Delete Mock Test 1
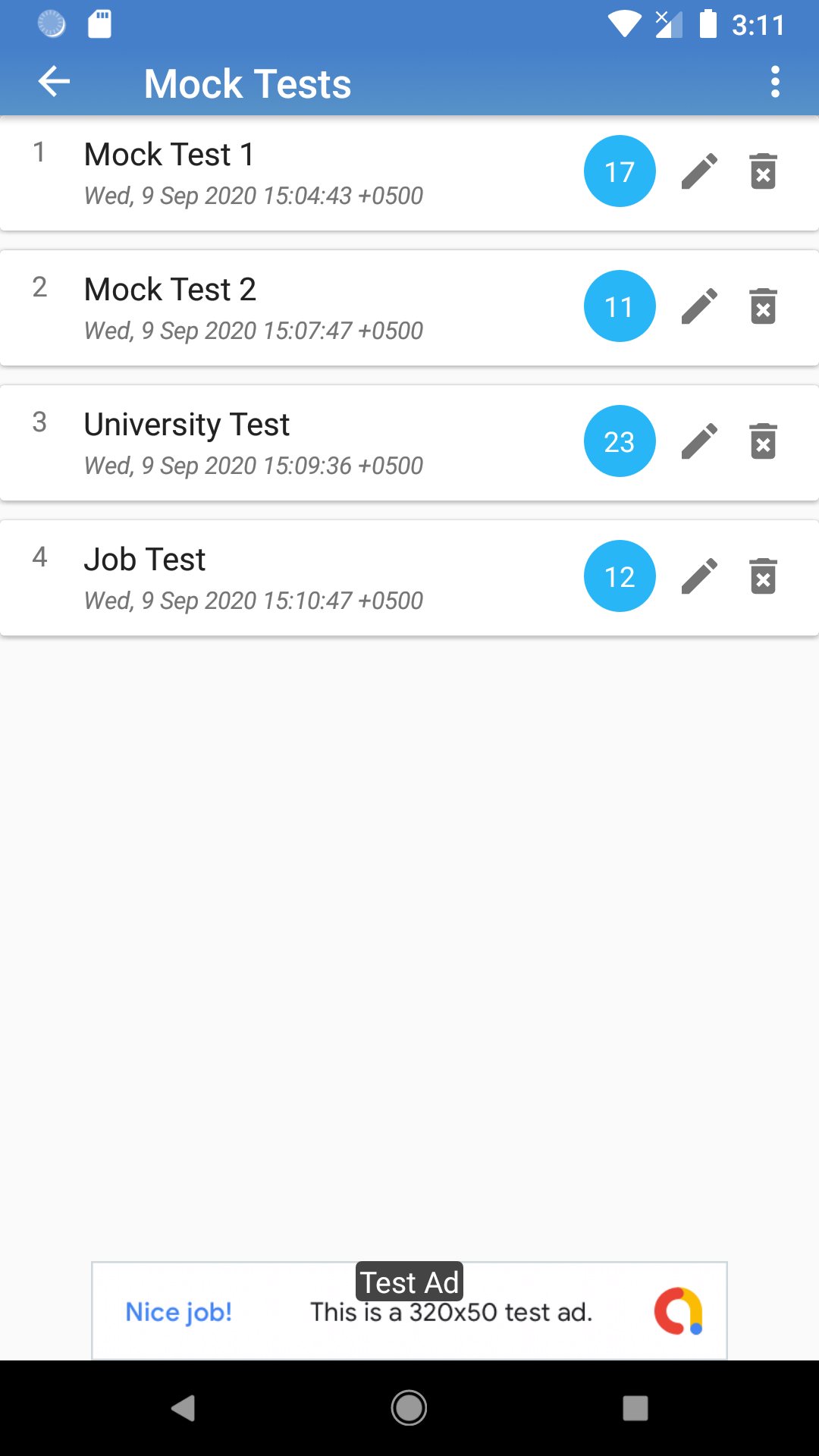Image resolution: width=819 pixels, height=1456 pixels. click(763, 171)
